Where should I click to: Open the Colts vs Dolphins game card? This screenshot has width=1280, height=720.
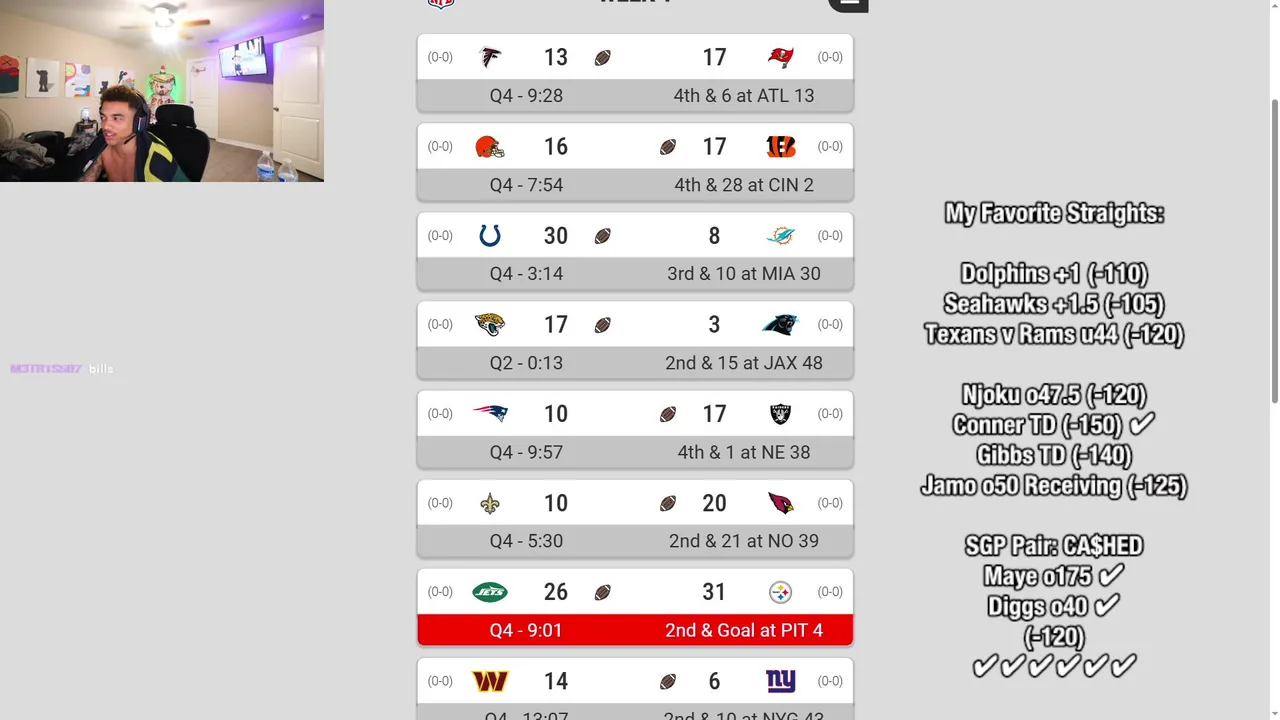click(635, 251)
